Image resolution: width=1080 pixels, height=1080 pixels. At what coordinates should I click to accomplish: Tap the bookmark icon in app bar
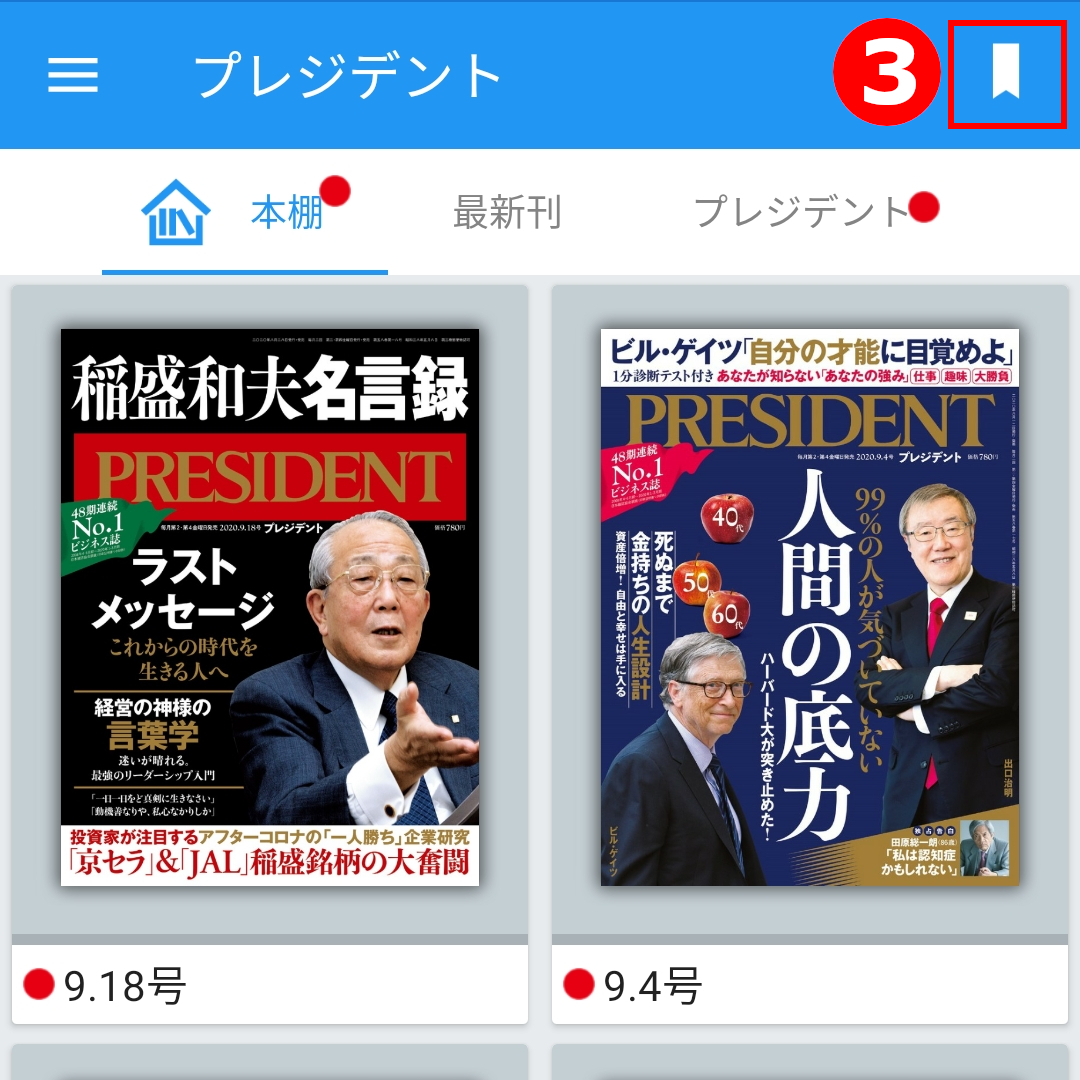[x=1005, y=74]
